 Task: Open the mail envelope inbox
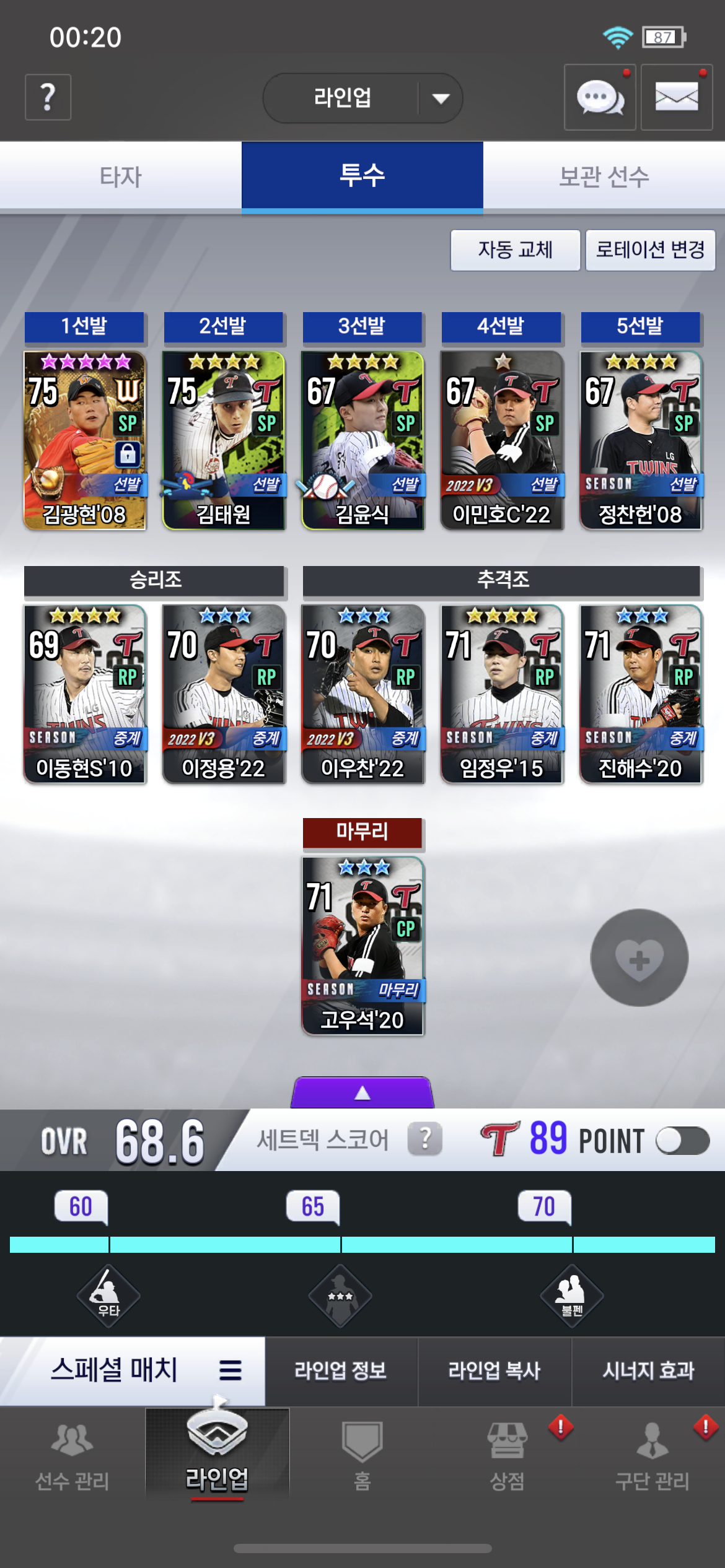pyautogui.click(x=676, y=97)
